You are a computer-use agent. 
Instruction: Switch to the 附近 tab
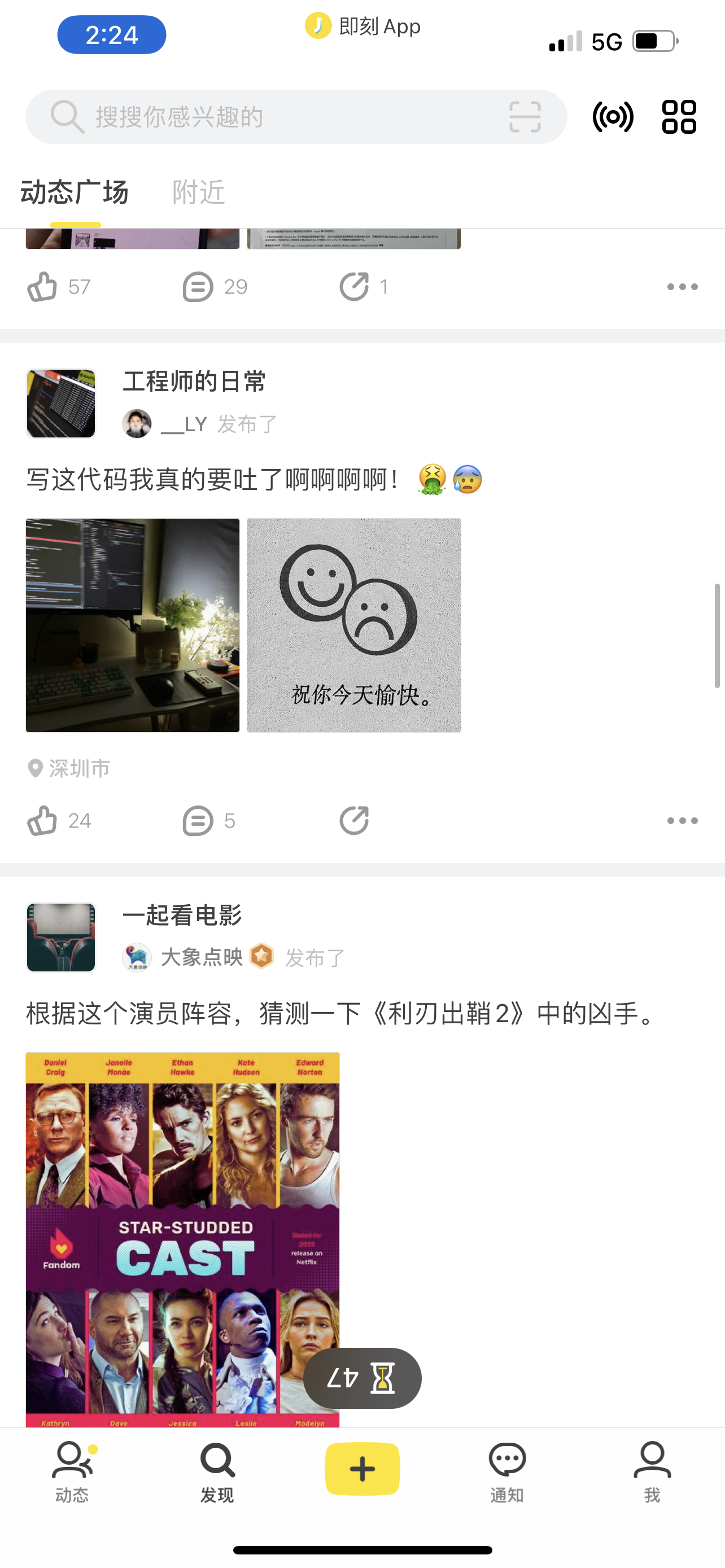tap(198, 192)
